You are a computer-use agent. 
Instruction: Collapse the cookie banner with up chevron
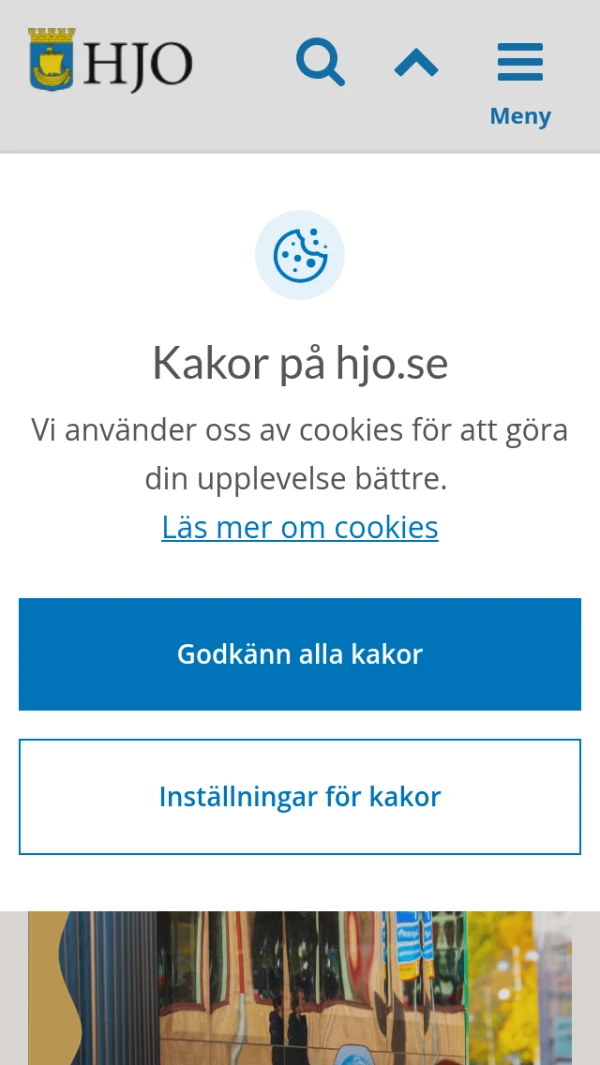pyautogui.click(x=416, y=64)
